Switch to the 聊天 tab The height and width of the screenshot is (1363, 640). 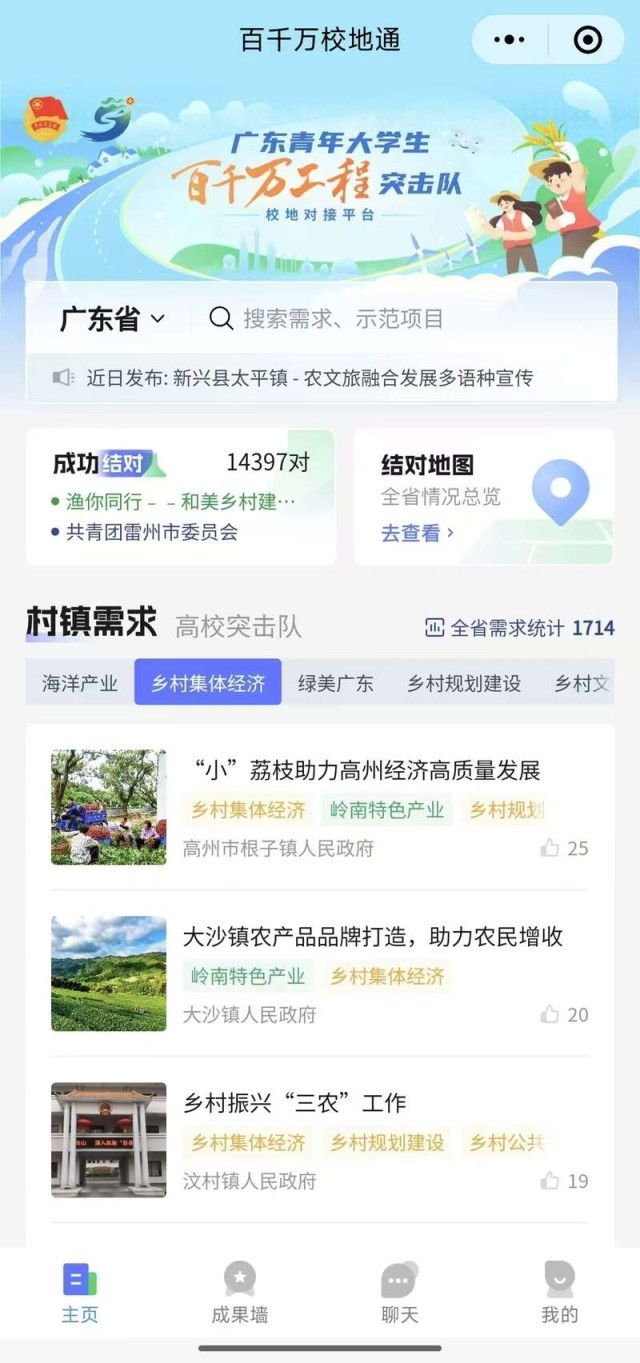[x=399, y=1294]
